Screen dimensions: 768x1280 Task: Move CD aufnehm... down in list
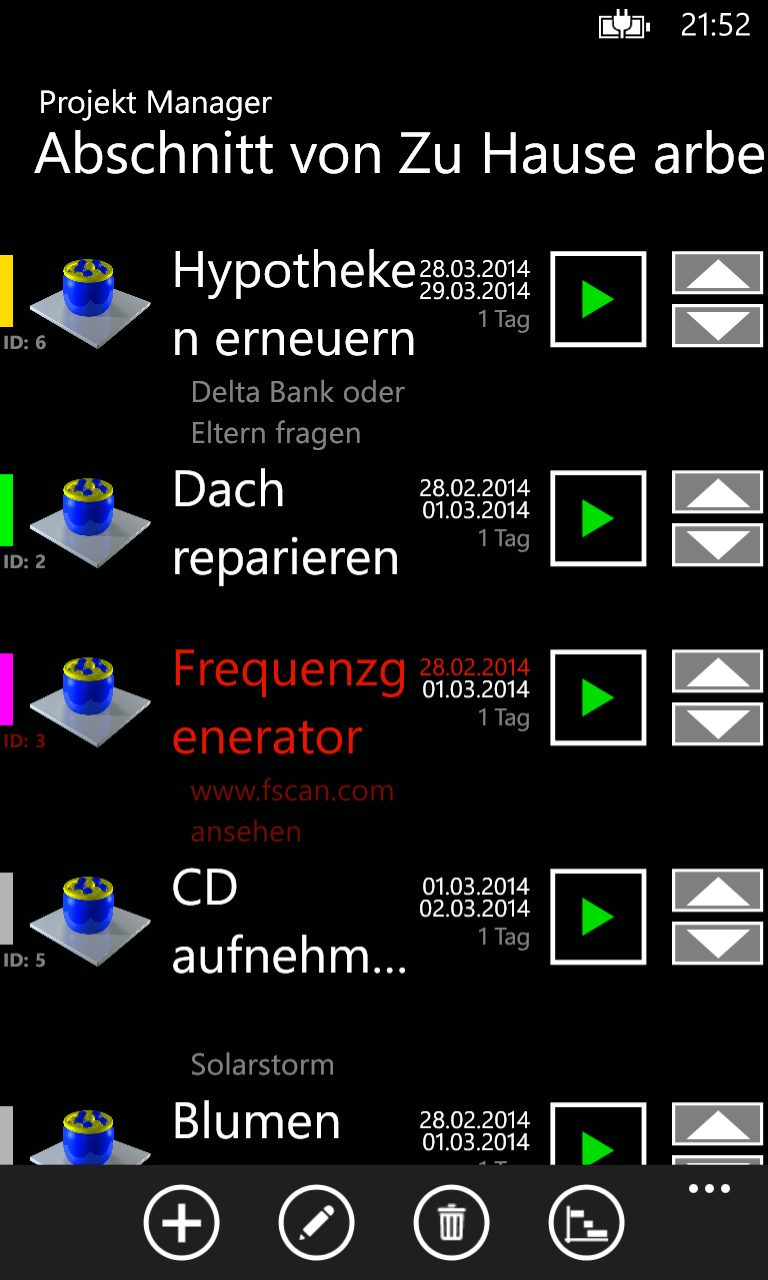(x=717, y=943)
